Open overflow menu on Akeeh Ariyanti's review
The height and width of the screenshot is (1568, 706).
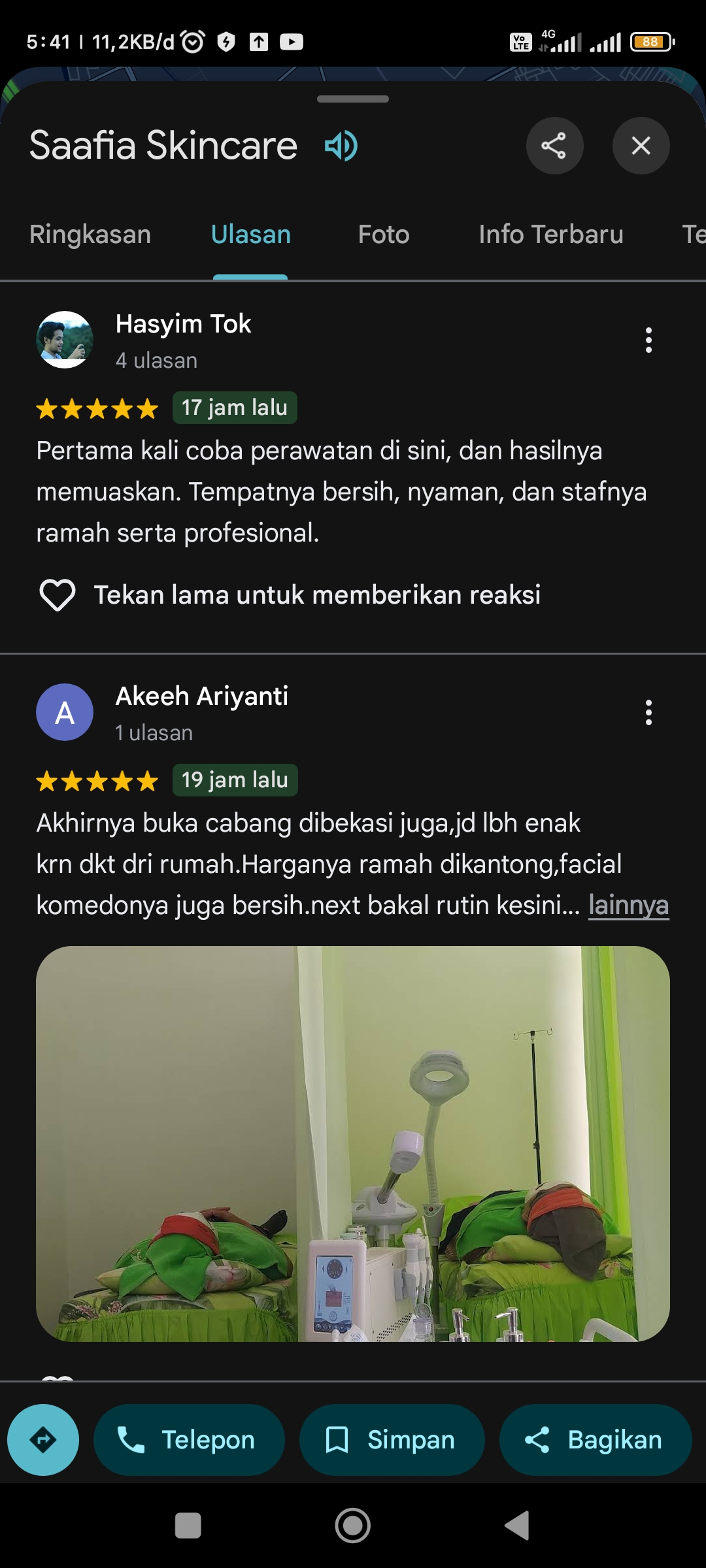[x=648, y=712]
